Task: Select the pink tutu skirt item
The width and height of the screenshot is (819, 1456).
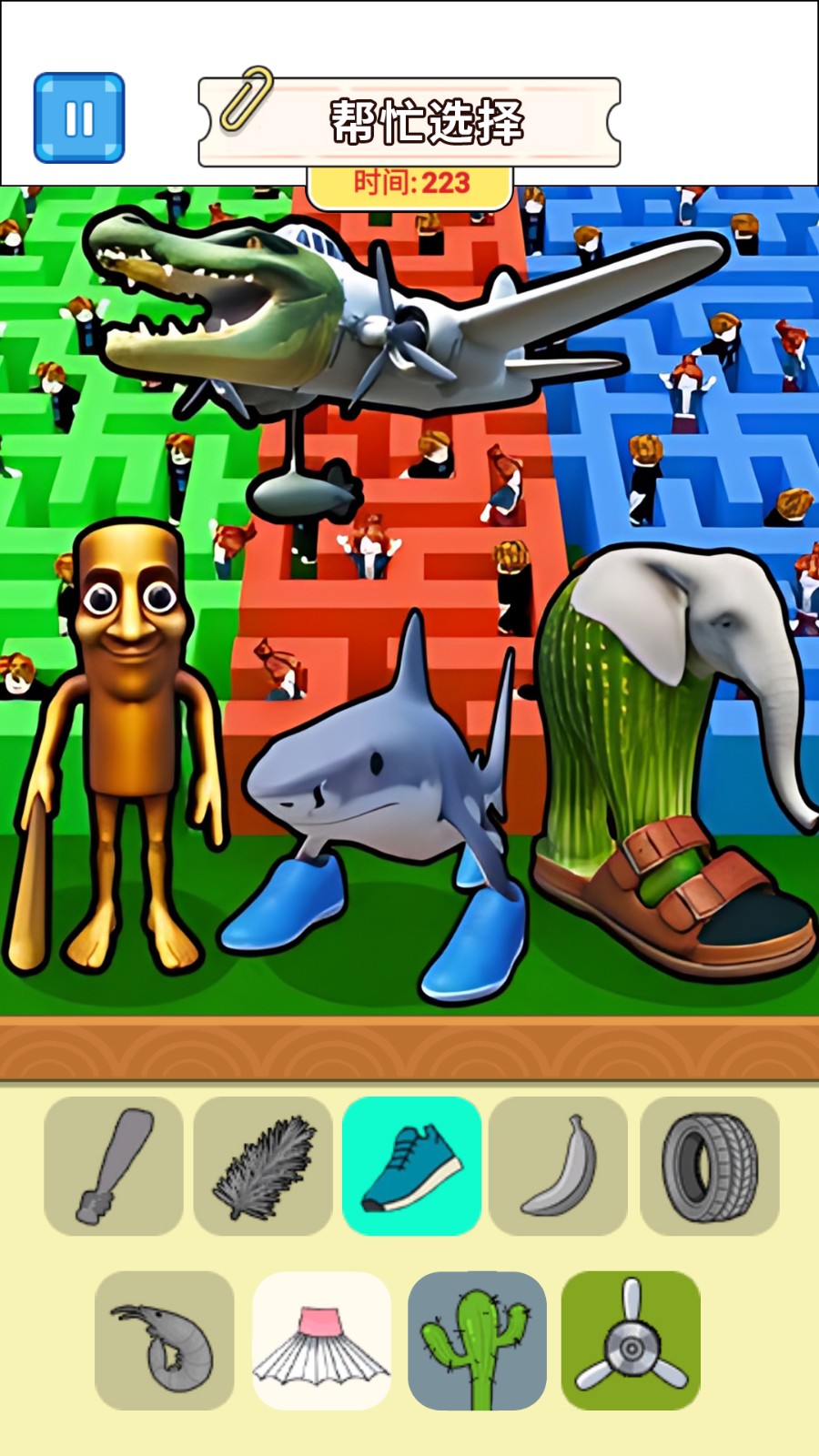Action: (321, 1340)
